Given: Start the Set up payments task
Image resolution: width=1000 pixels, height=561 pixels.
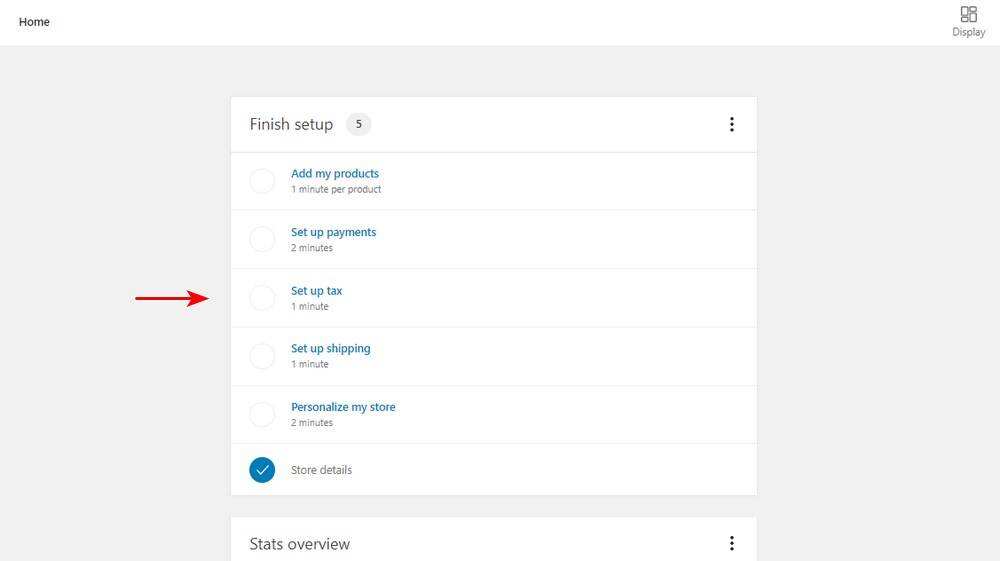Looking at the screenshot, I should click(333, 232).
